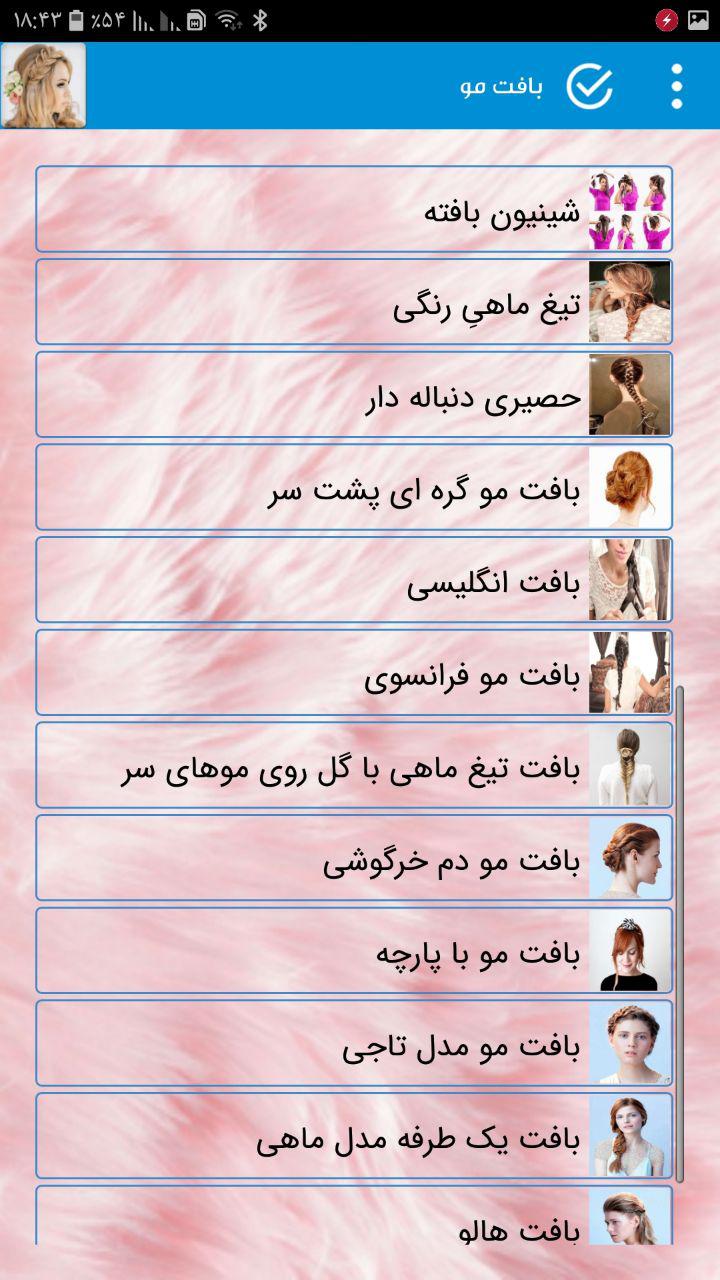View بافت مو مدل تاجی
720x1280 pixels.
(354, 1043)
